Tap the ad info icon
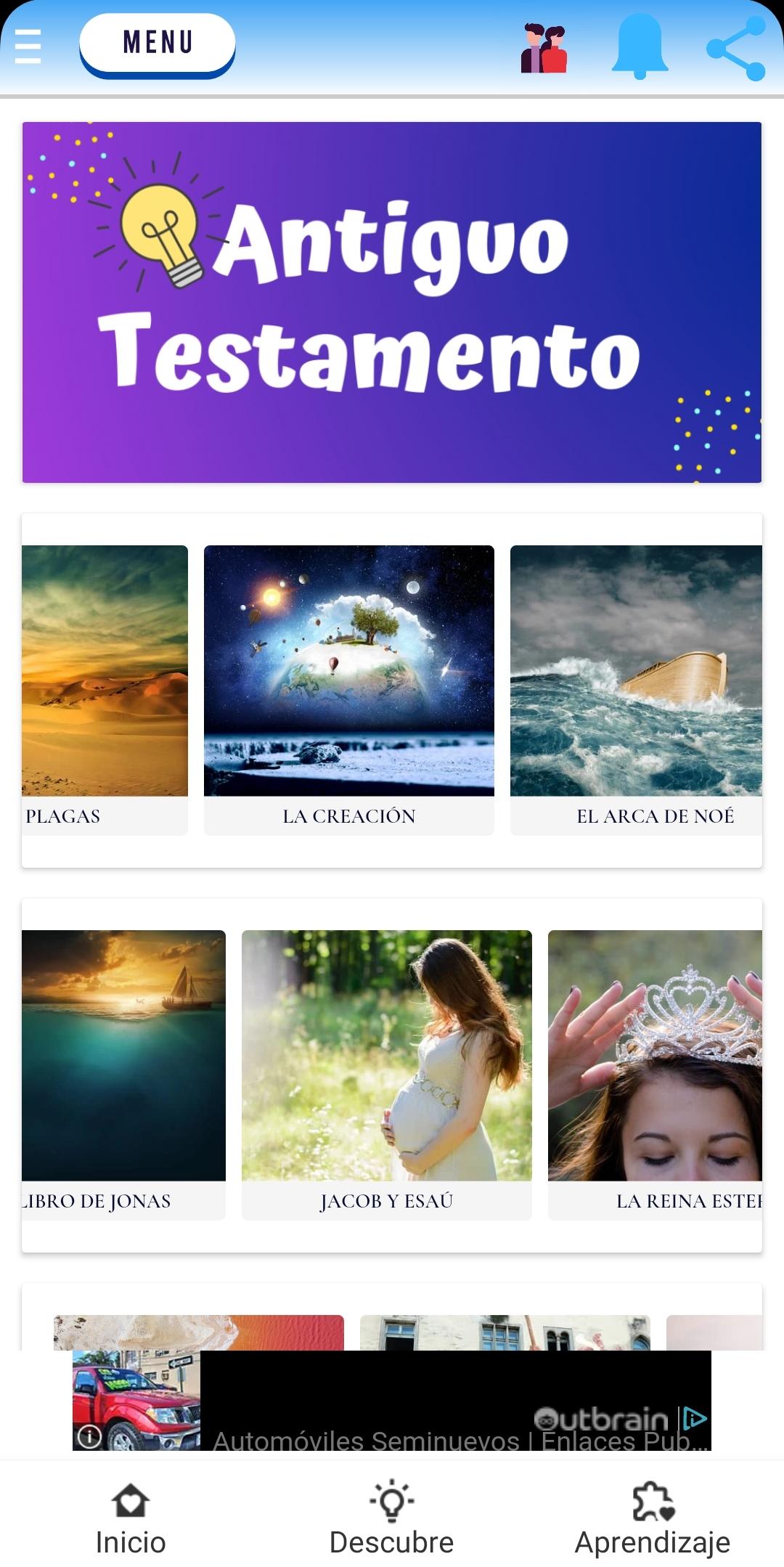 [x=89, y=1436]
